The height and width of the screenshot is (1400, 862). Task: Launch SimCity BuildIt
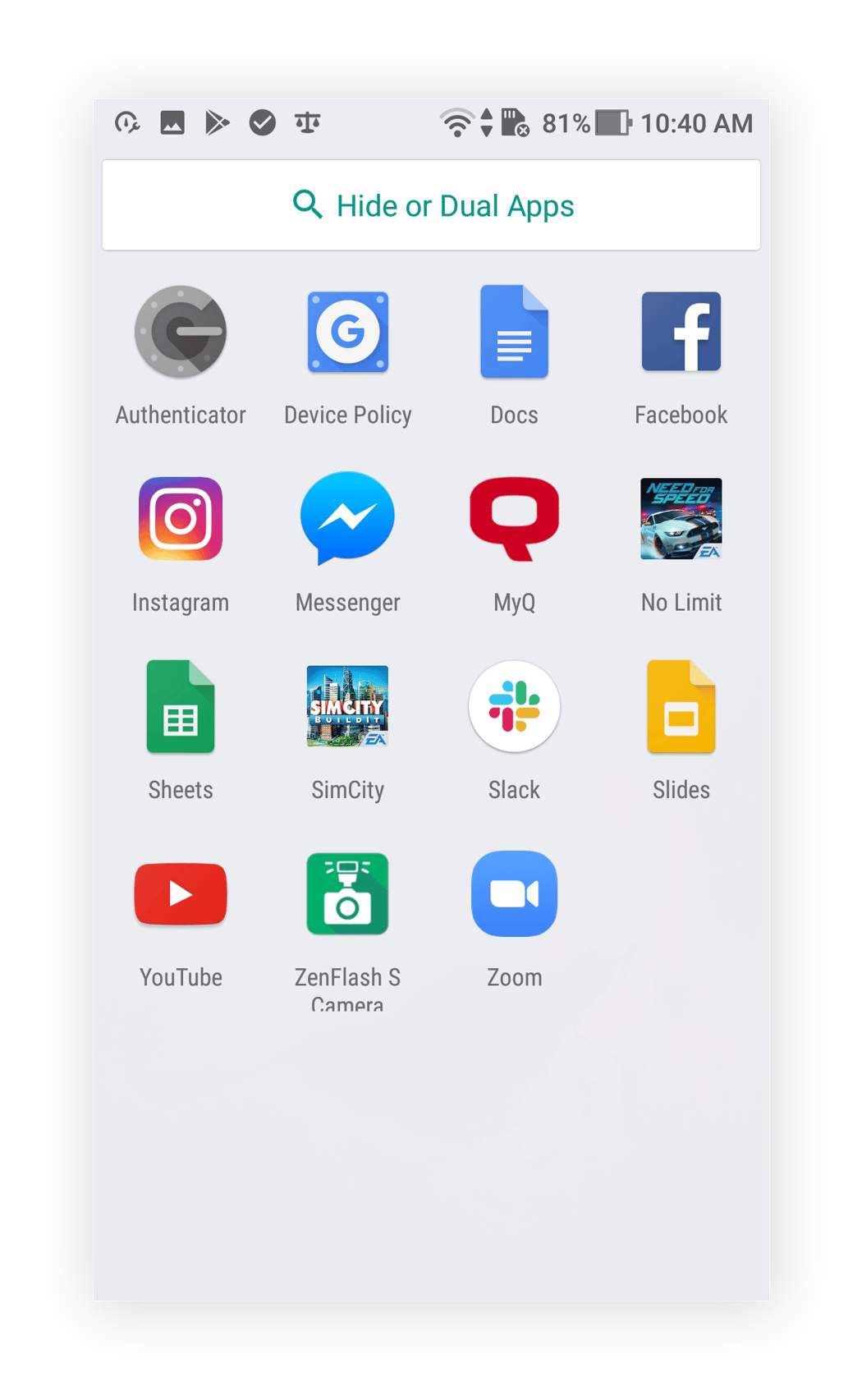347,707
